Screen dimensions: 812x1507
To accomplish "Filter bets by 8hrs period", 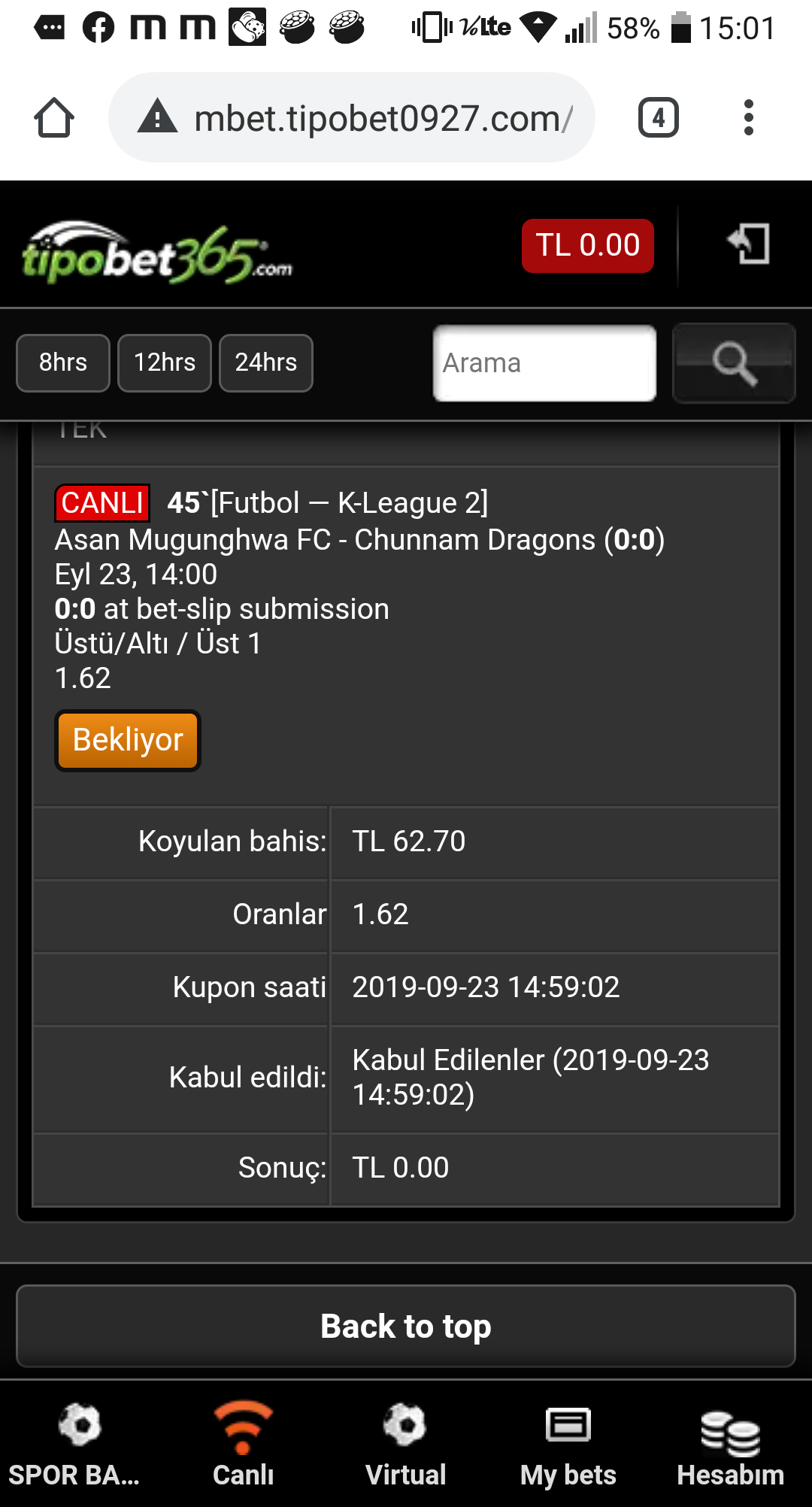I will coord(62,363).
